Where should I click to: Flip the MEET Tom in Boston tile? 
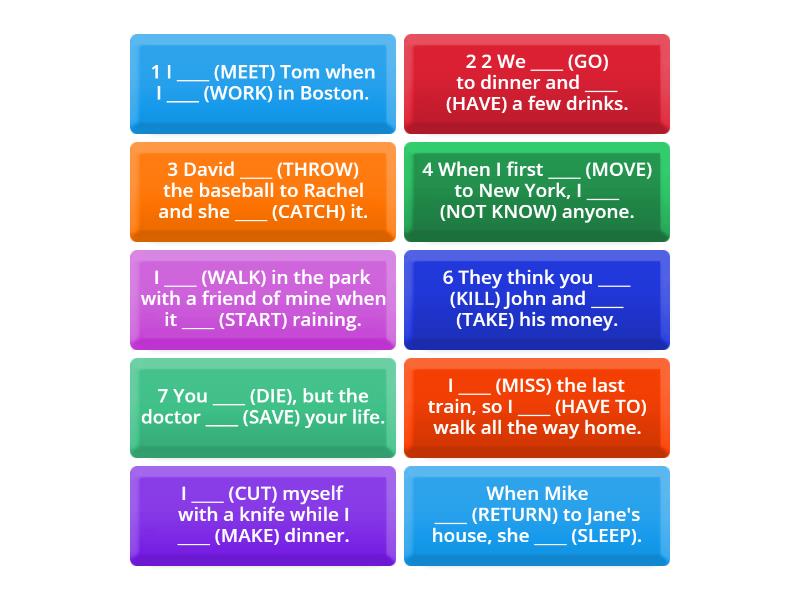tap(263, 83)
